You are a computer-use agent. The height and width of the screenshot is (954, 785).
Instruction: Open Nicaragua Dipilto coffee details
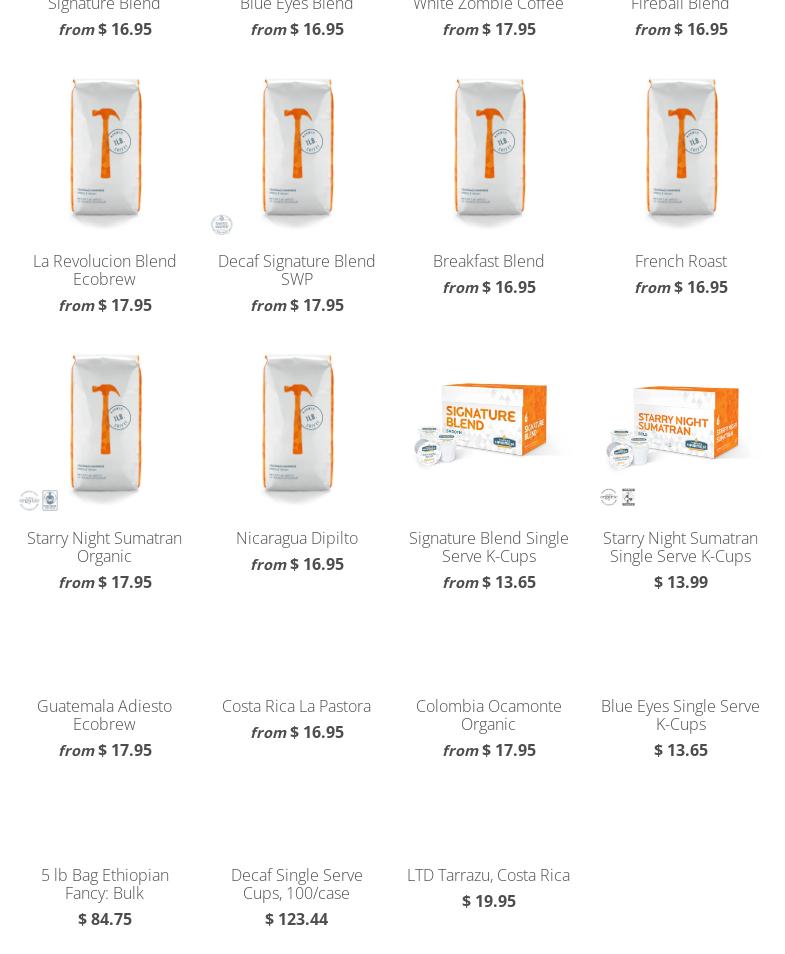[x=296, y=538]
